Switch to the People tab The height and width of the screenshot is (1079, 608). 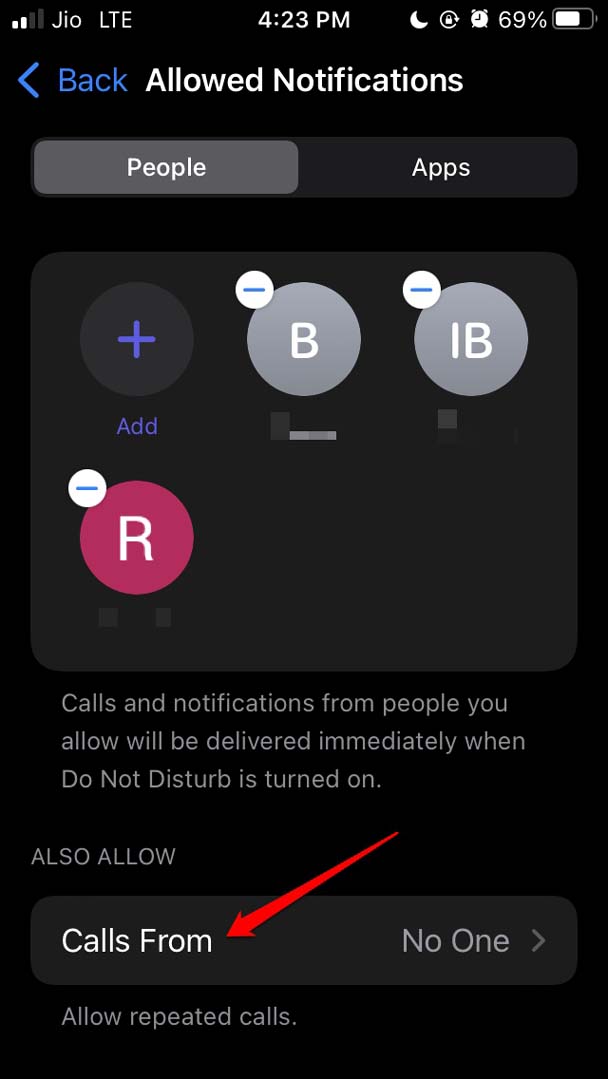point(166,167)
